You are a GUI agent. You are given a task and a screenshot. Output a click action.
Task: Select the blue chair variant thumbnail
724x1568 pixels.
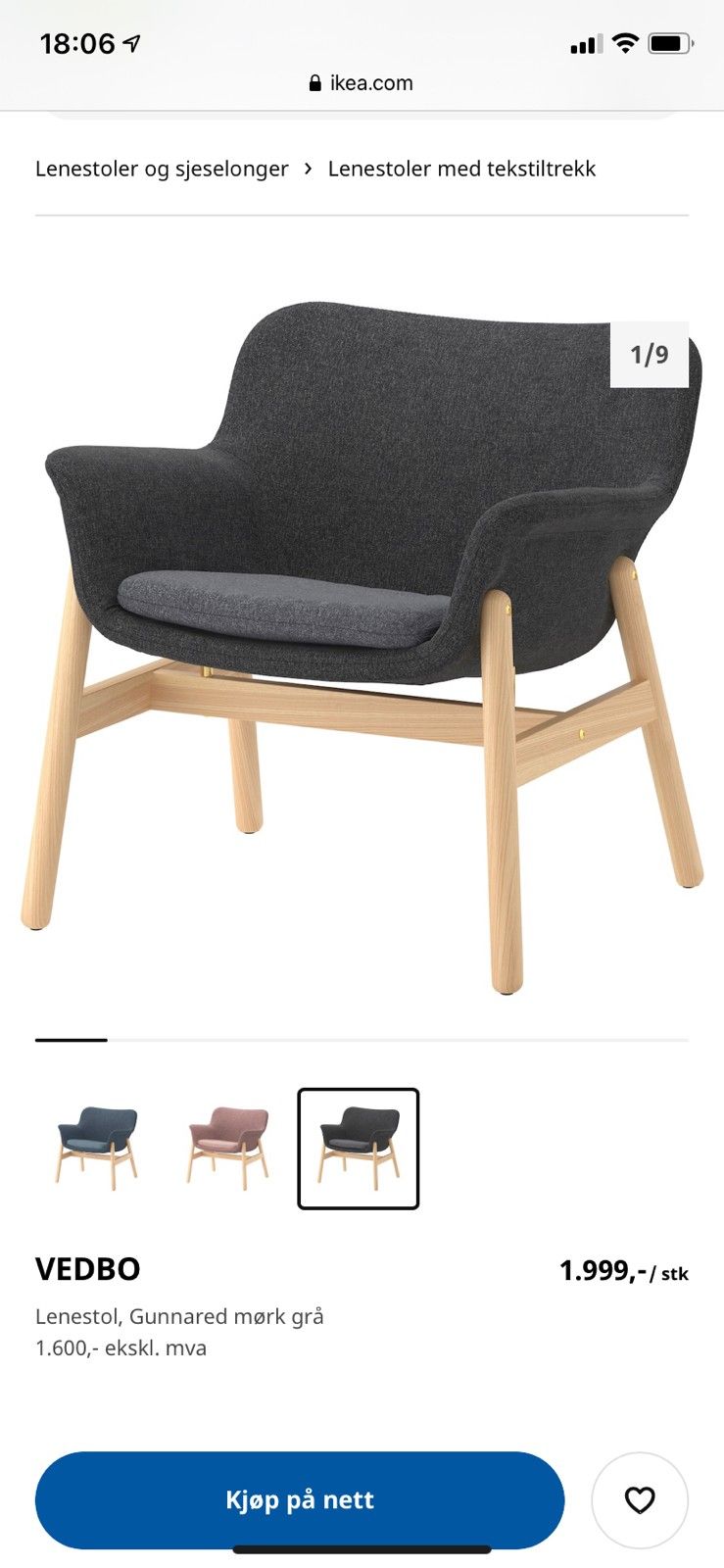(97, 1148)
